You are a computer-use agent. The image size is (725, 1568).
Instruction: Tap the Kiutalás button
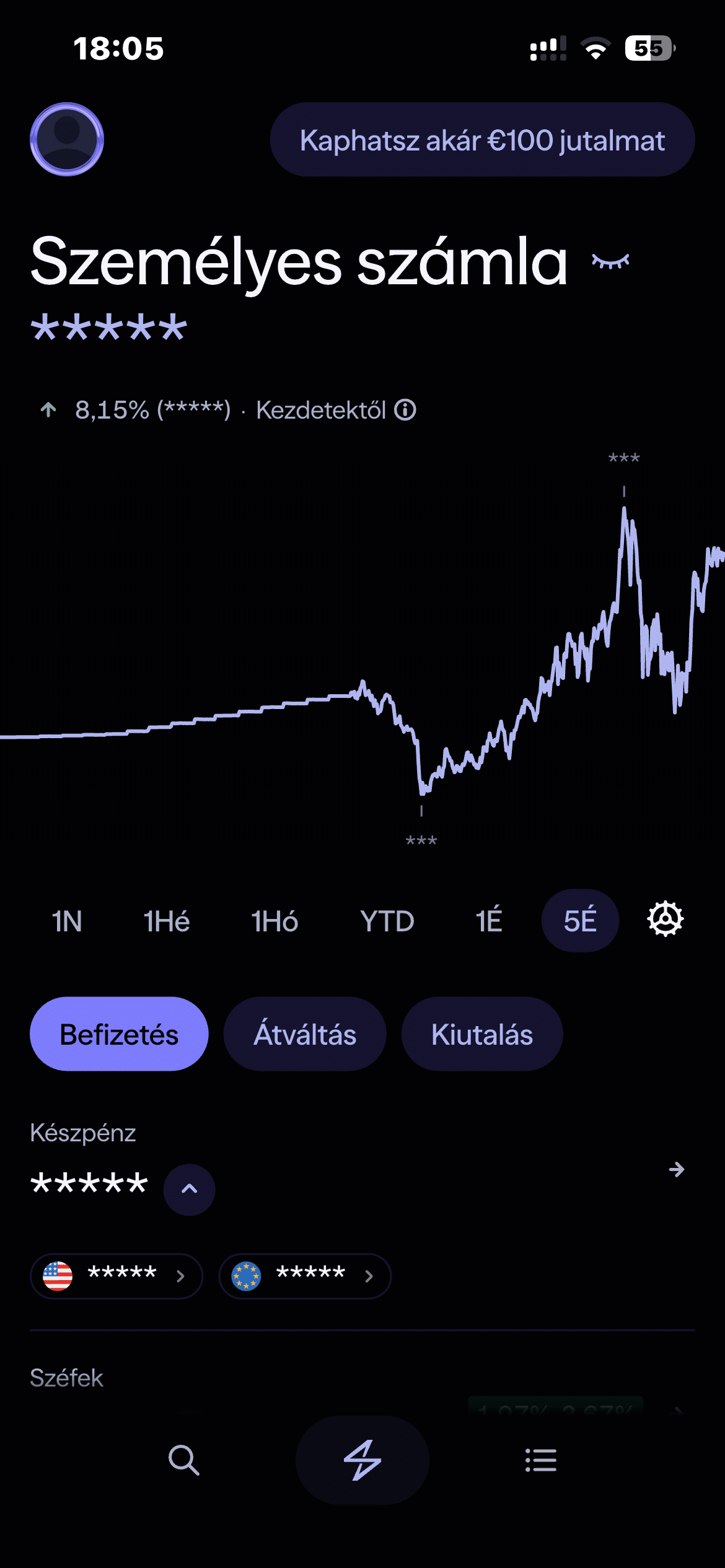pyautogui.click(x=482, y=1034)
